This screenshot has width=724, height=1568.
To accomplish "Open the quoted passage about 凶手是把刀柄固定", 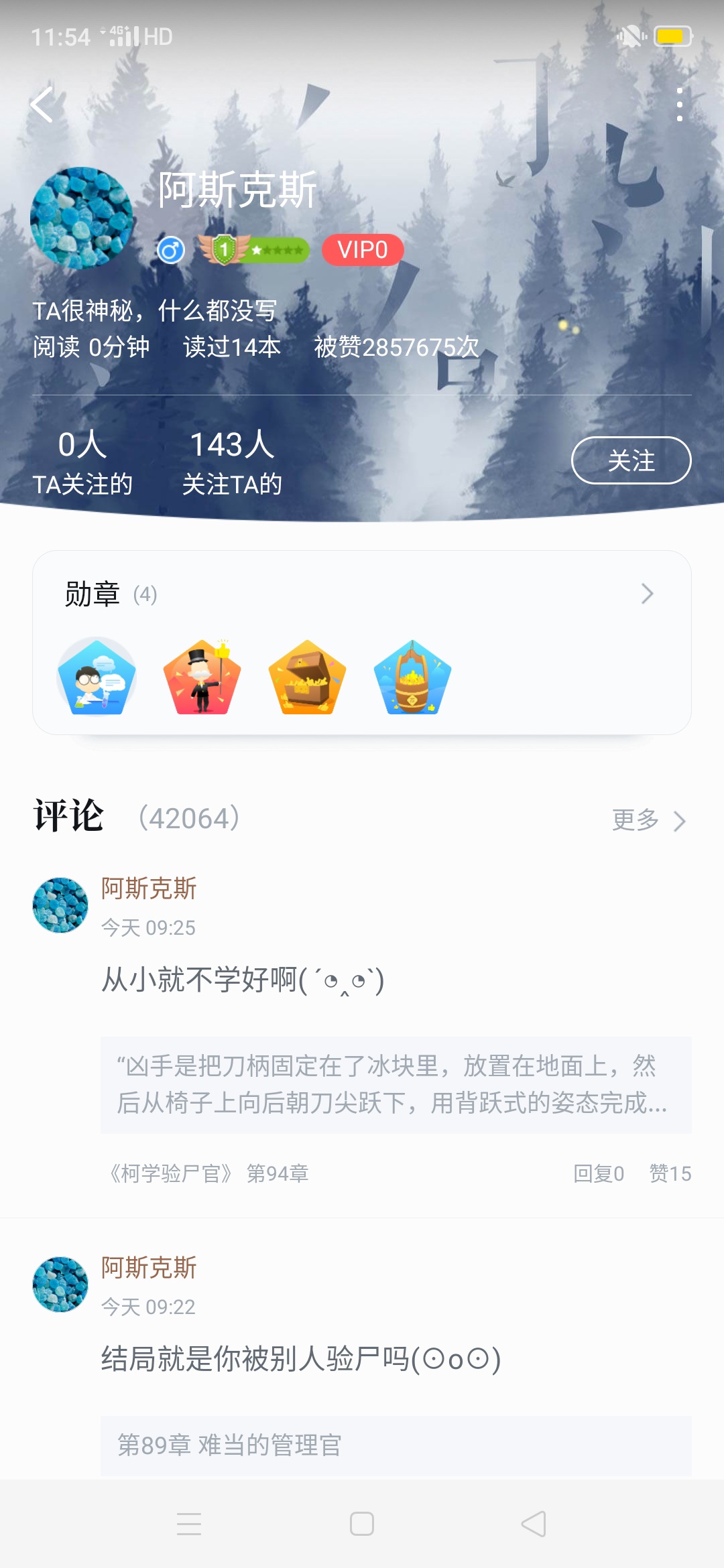I will [396, 1084].
